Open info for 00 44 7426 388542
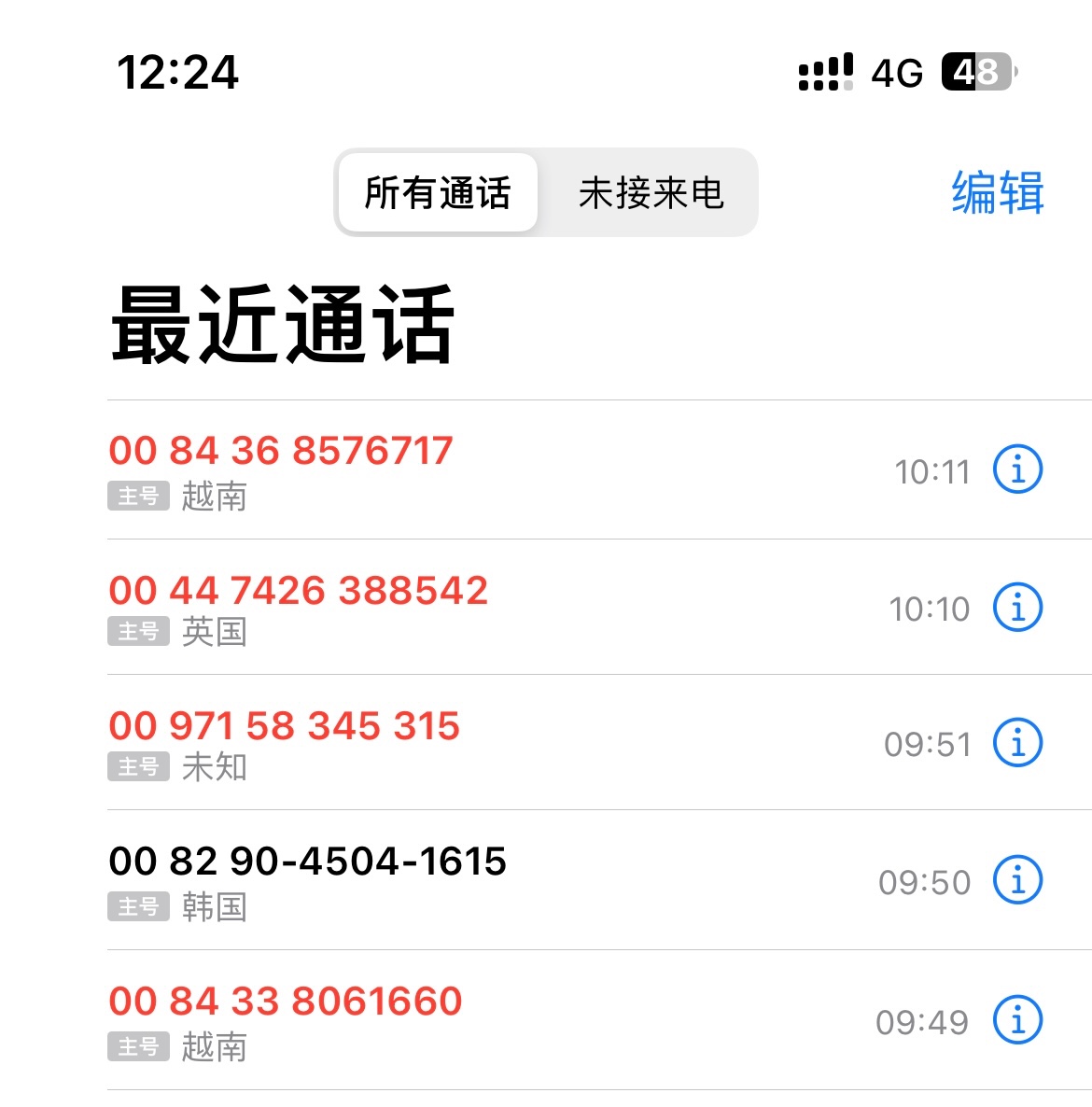 click(1017, 607)
